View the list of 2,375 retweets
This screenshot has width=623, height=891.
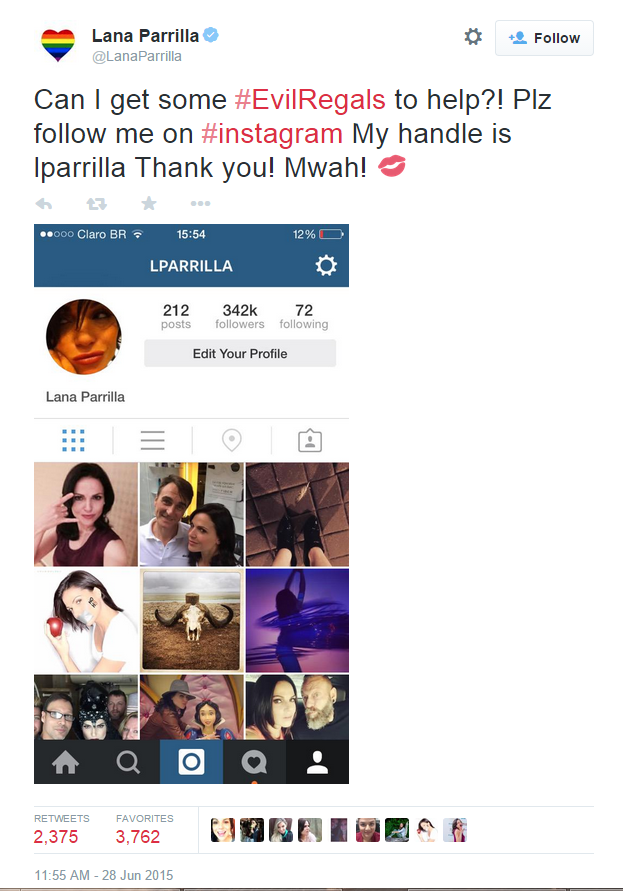pyautogui.click(x=56, y=836)
